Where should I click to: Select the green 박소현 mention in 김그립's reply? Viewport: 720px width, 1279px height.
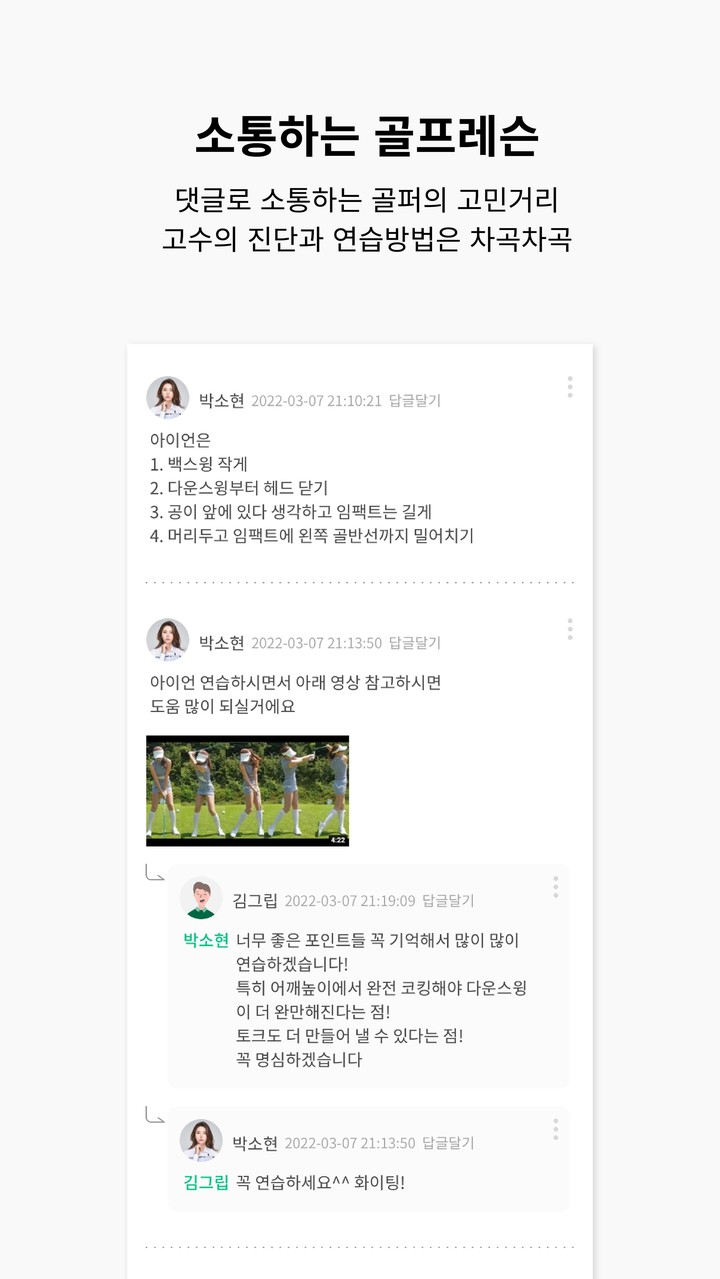[204, 940]
